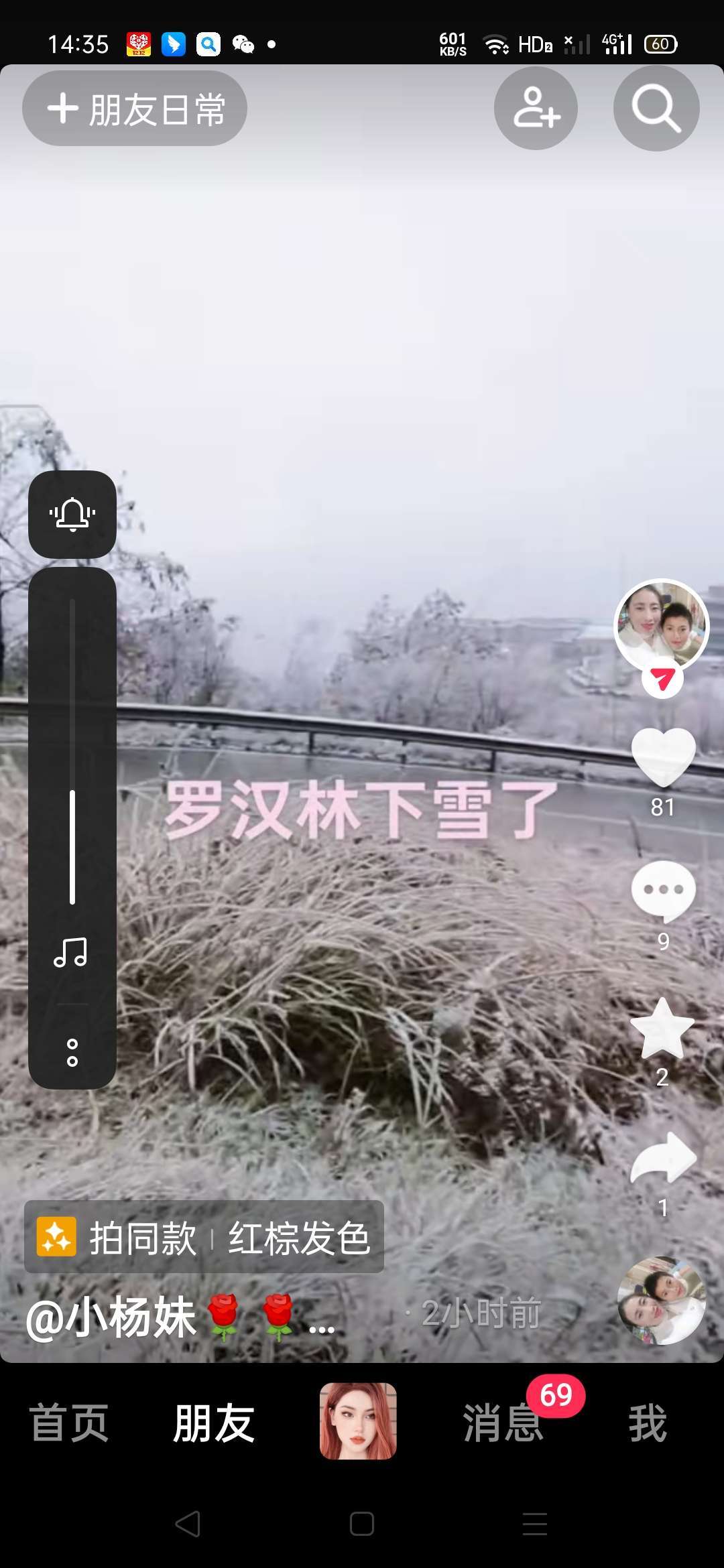Tap the 朋友日常 post button
The width and height of the screenshot is (724, 1568).
135,109
